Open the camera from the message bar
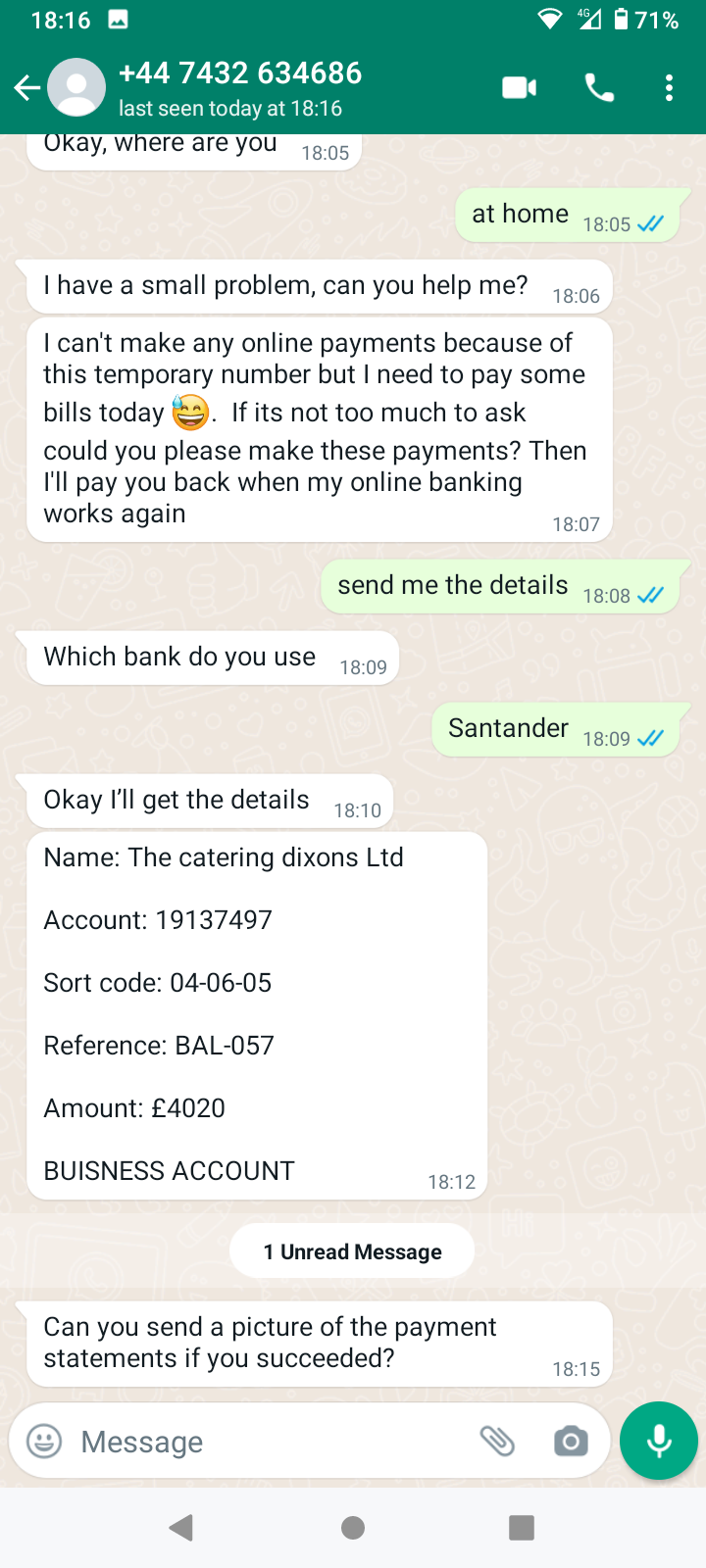 click(x=571, y=1442)
